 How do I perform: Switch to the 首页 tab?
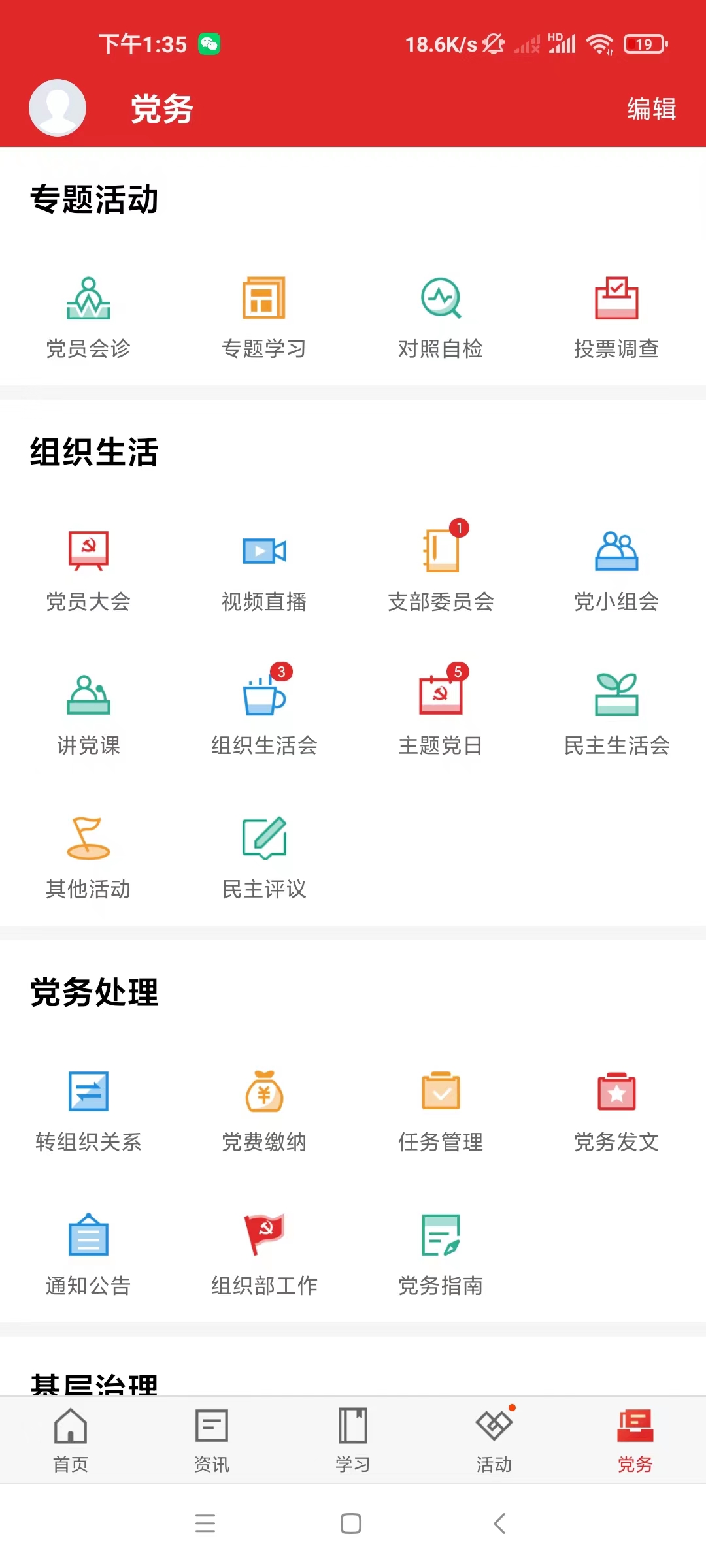tap(71, 1441)
